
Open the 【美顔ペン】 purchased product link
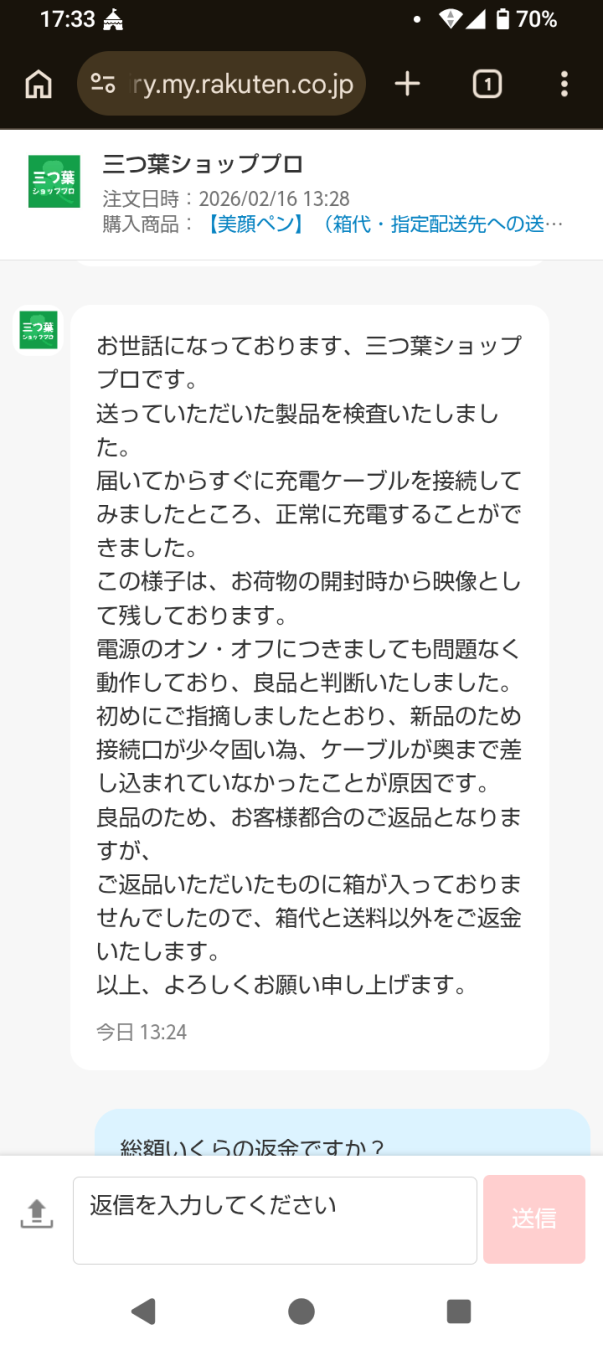pyautogui.click(x=384, y=224)
